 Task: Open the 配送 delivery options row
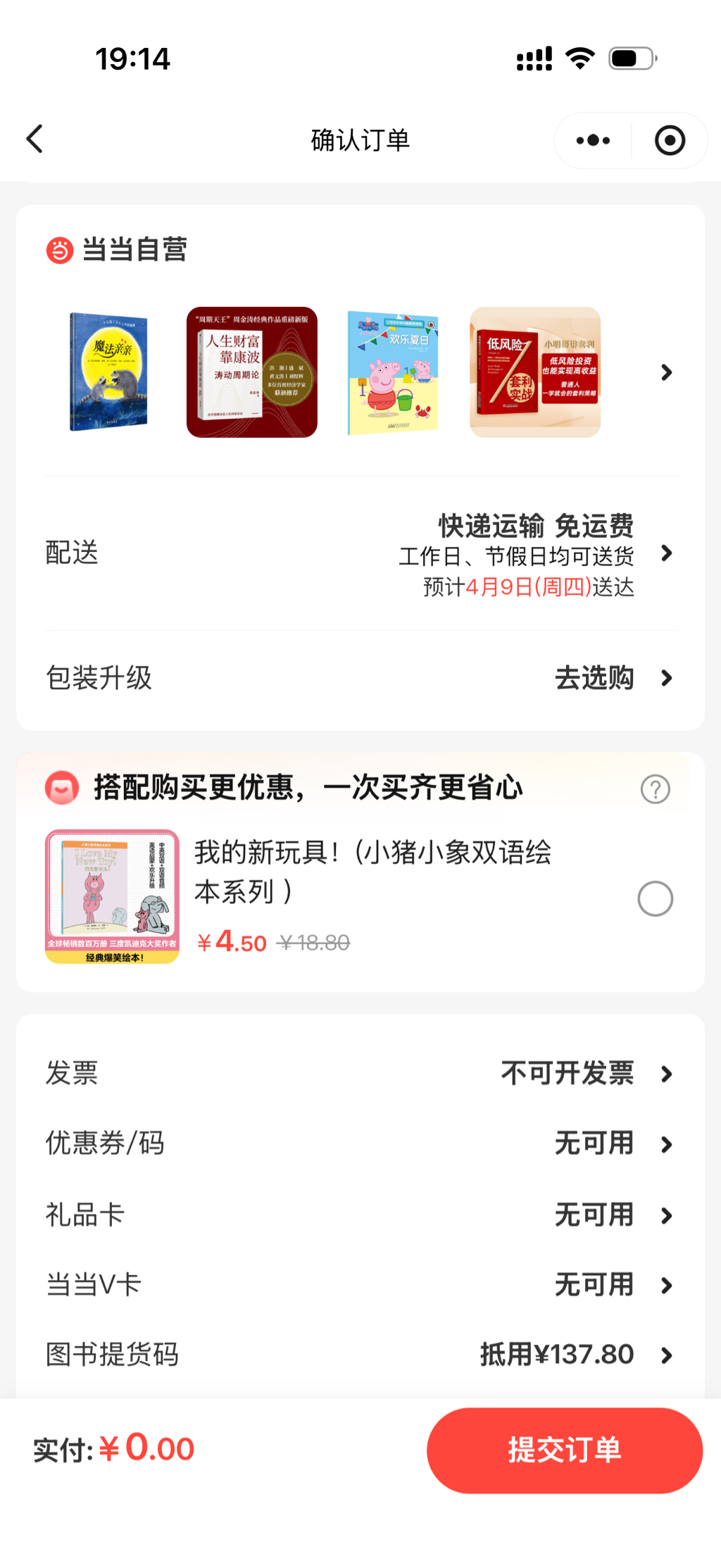(360, 553)
